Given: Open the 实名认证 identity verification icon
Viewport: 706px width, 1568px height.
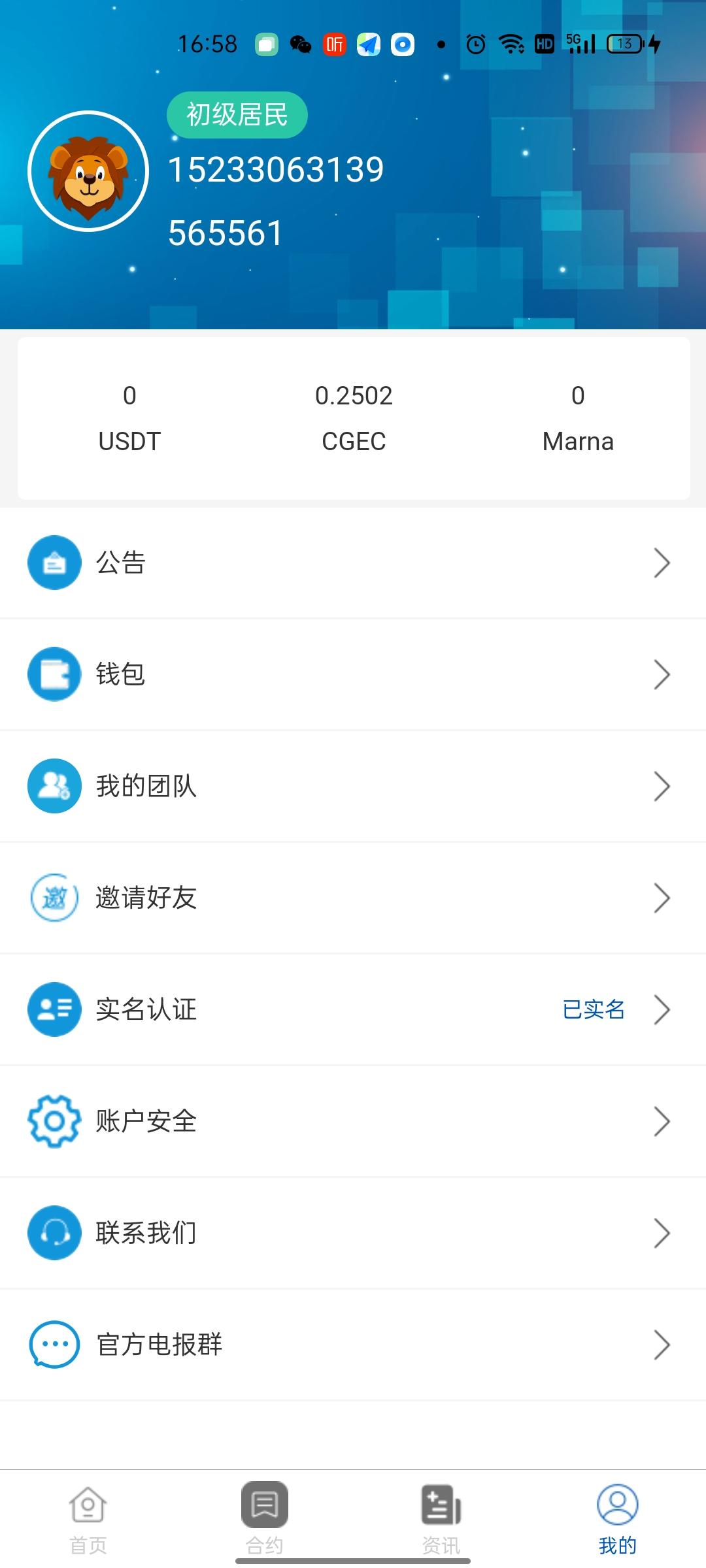Looking at the screenshot, I should [54, 1009].
